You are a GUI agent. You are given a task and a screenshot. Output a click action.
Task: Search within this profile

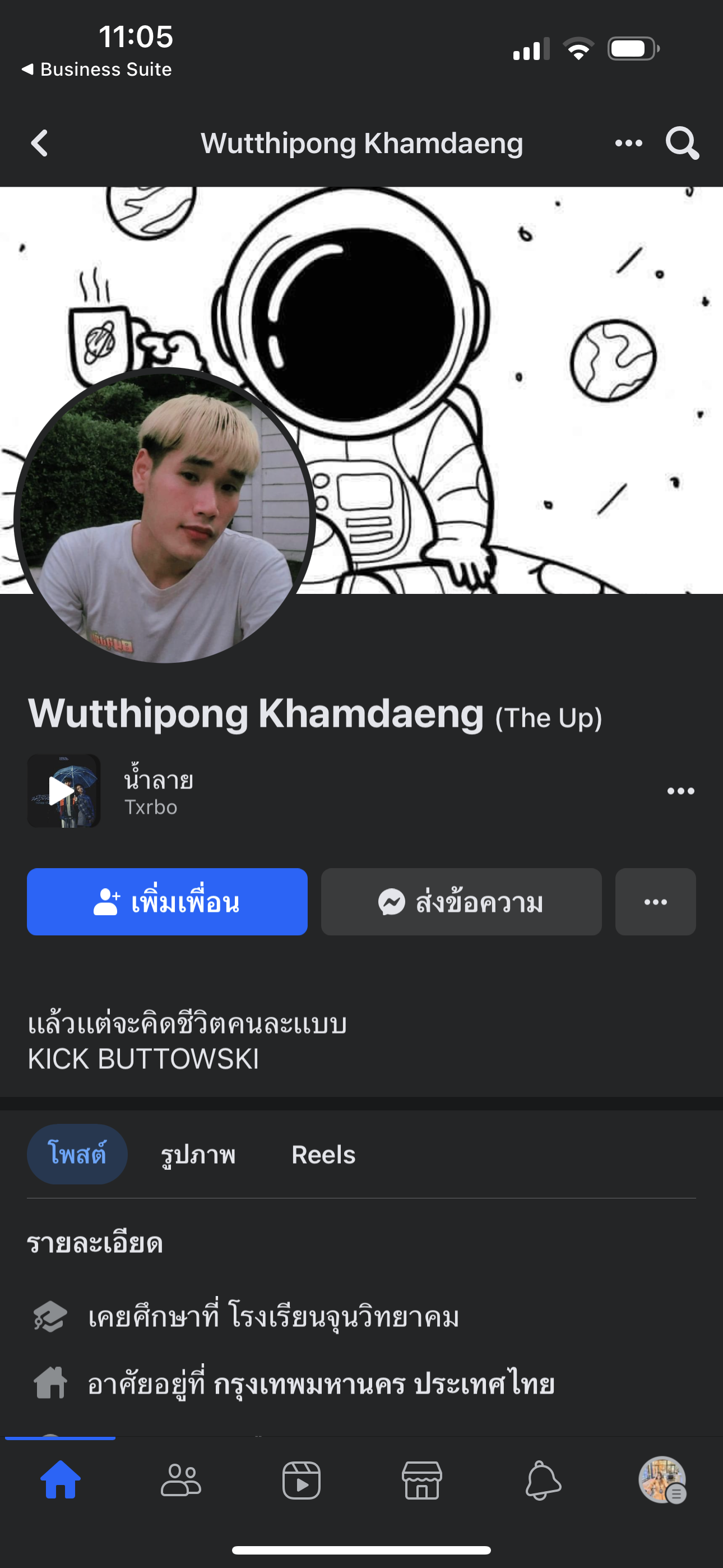point(682,144)
